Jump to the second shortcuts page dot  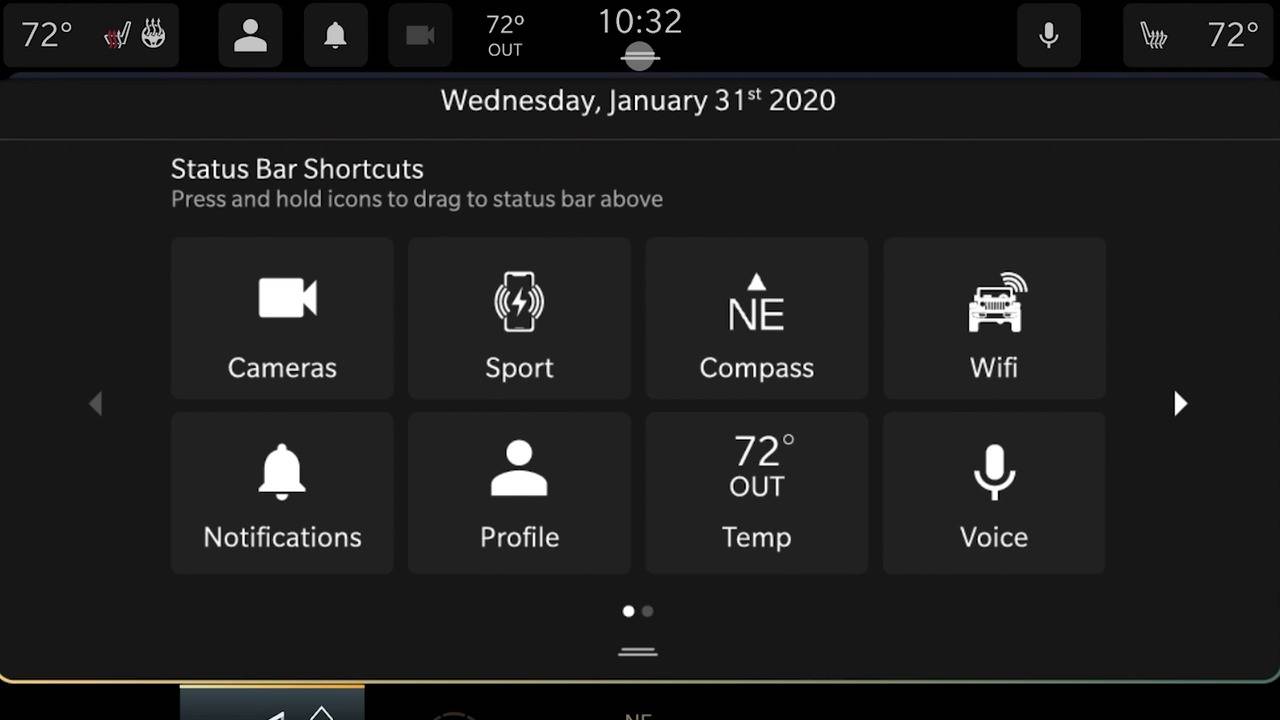click(x=648, y=611)
